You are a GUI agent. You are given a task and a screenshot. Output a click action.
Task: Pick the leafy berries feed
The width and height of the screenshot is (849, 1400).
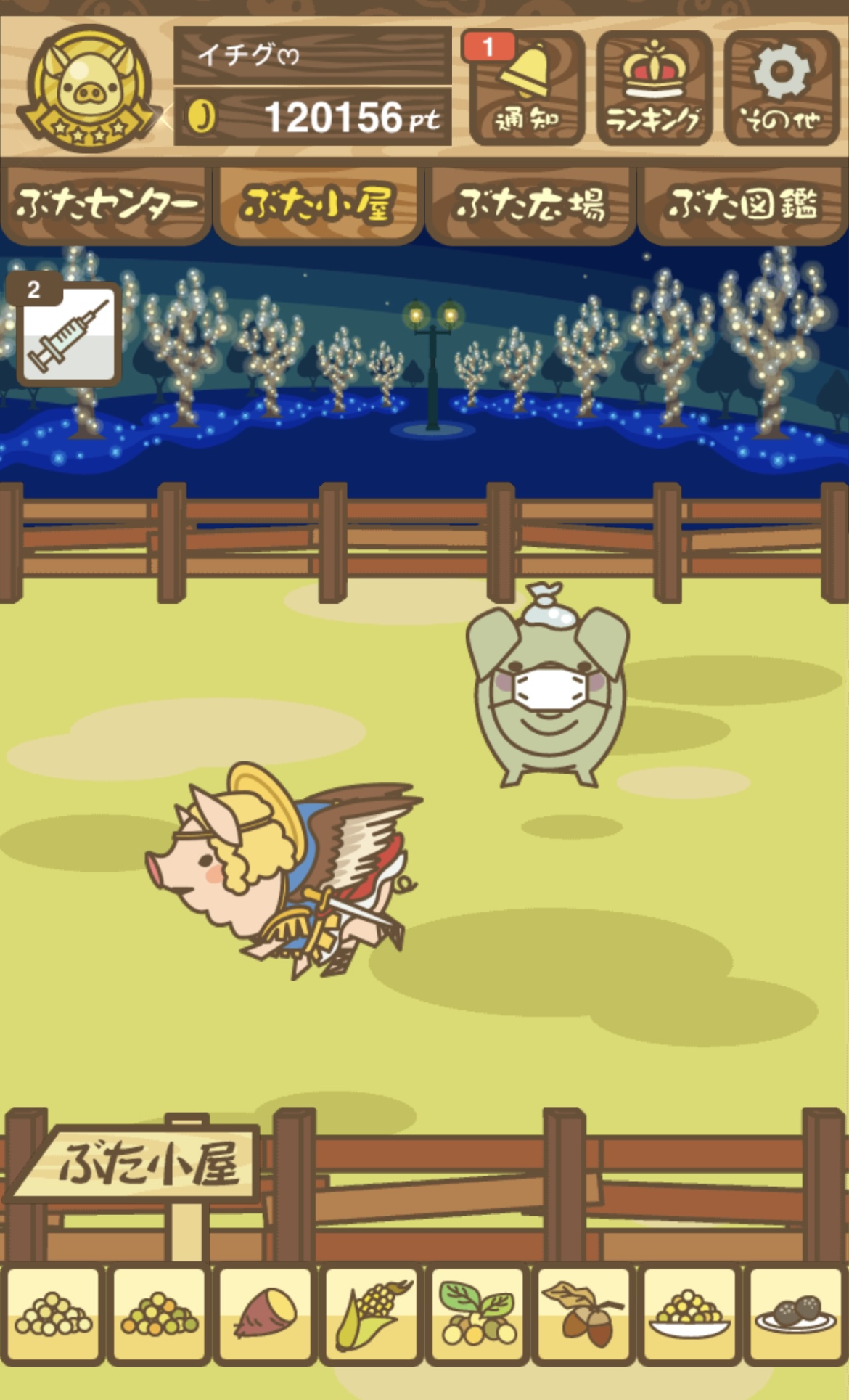(x=477, y=1315)
